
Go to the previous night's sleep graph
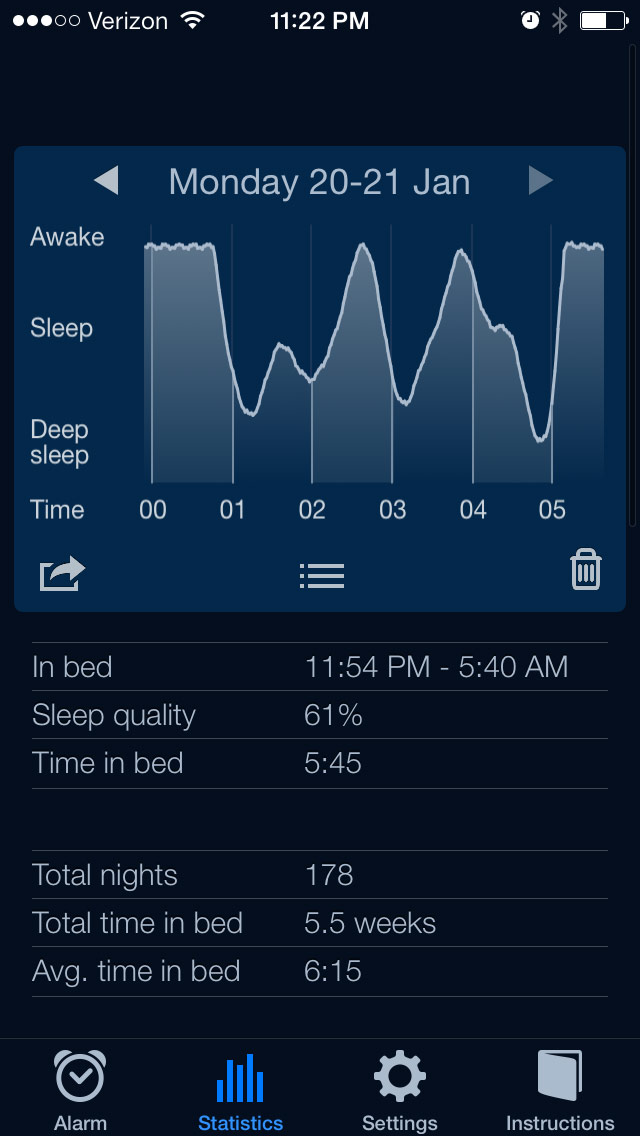pyautogui.click(x=106, y=181)
